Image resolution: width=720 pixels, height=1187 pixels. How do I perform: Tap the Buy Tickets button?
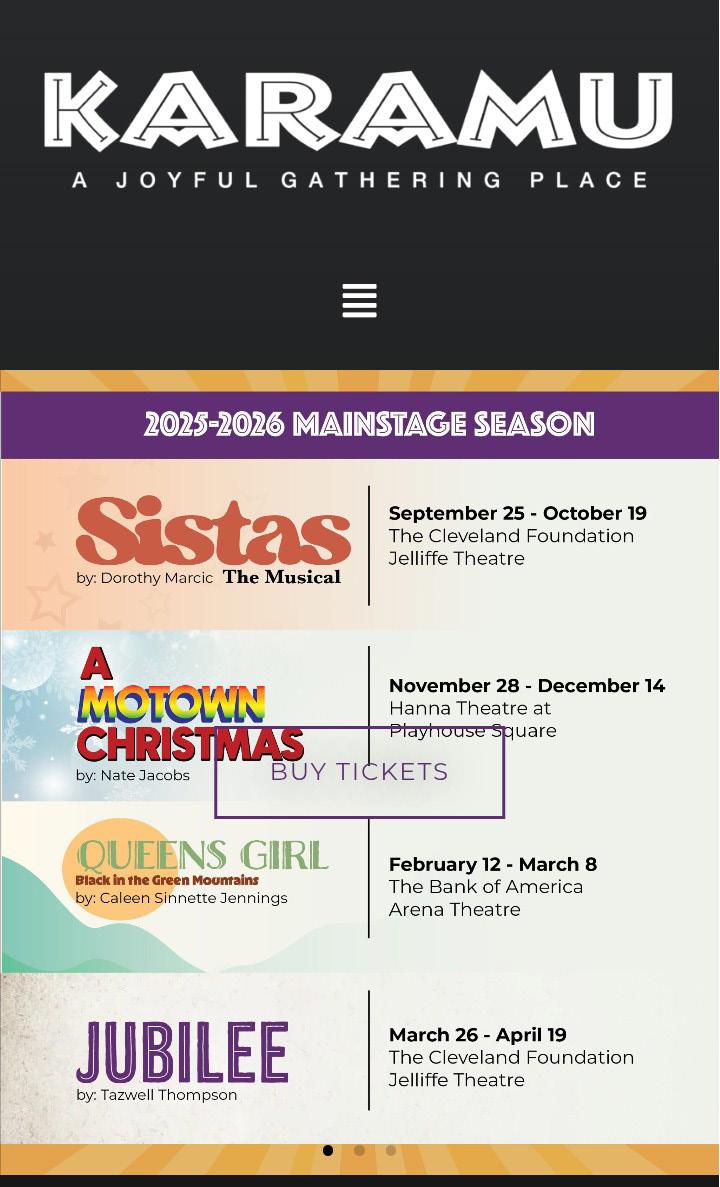pyautogui.click(x=359, y=772)
